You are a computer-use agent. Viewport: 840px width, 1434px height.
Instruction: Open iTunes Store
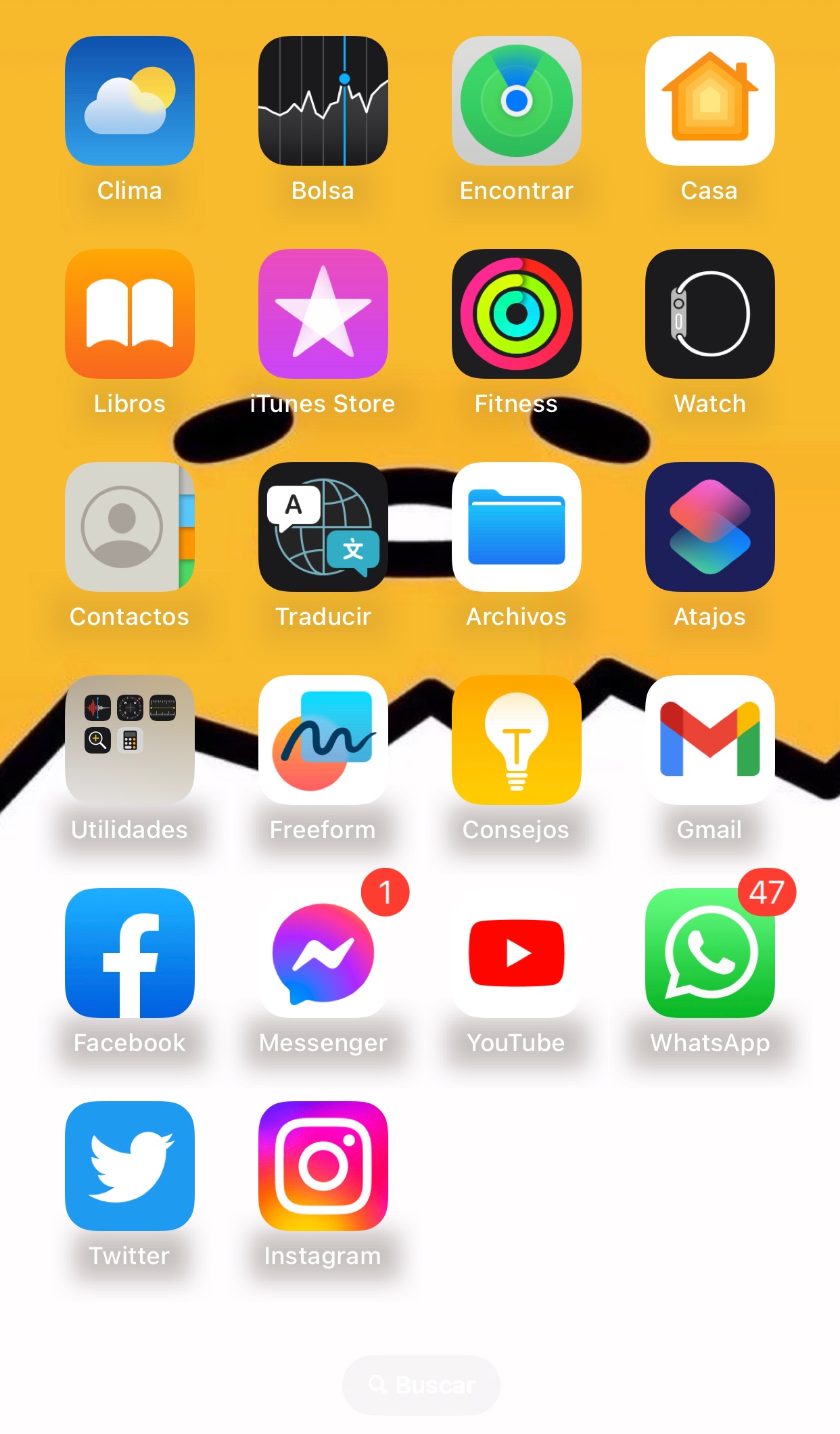coord(323,314)
